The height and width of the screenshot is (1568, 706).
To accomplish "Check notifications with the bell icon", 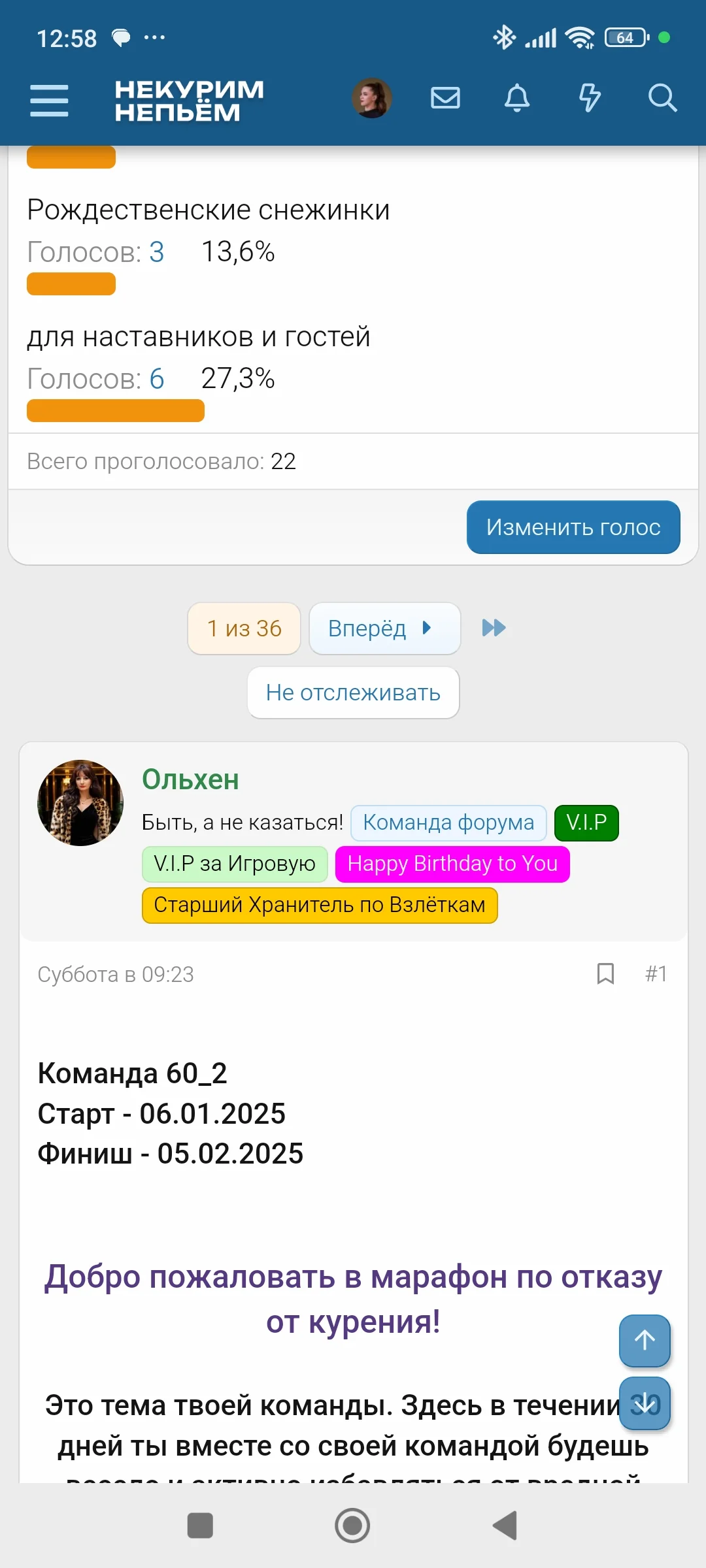I will click(x=516, y=99).
